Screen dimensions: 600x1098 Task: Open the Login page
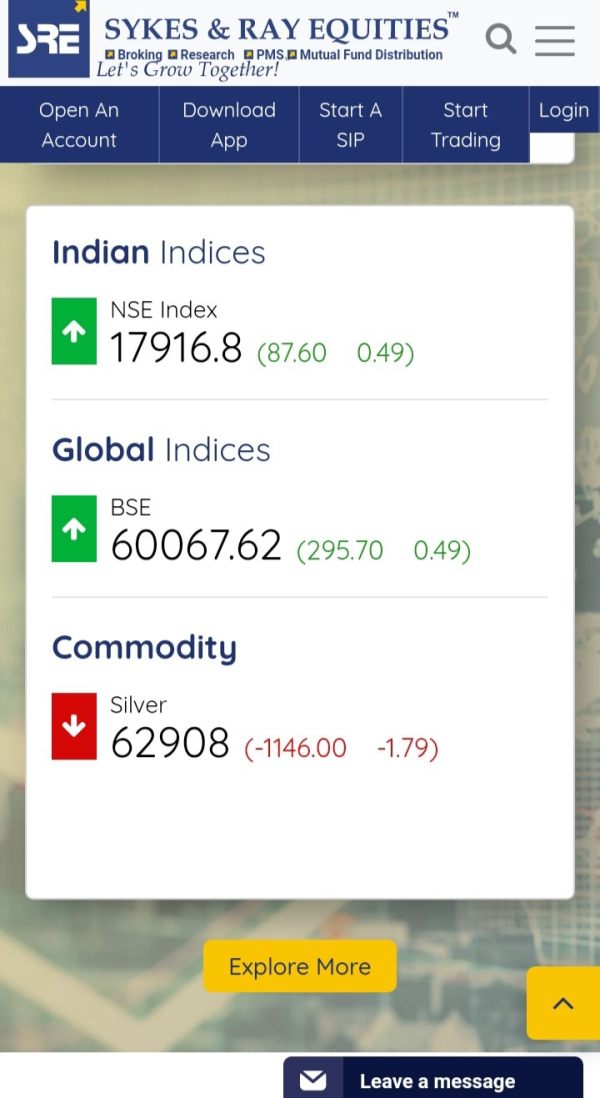(564, 110)
